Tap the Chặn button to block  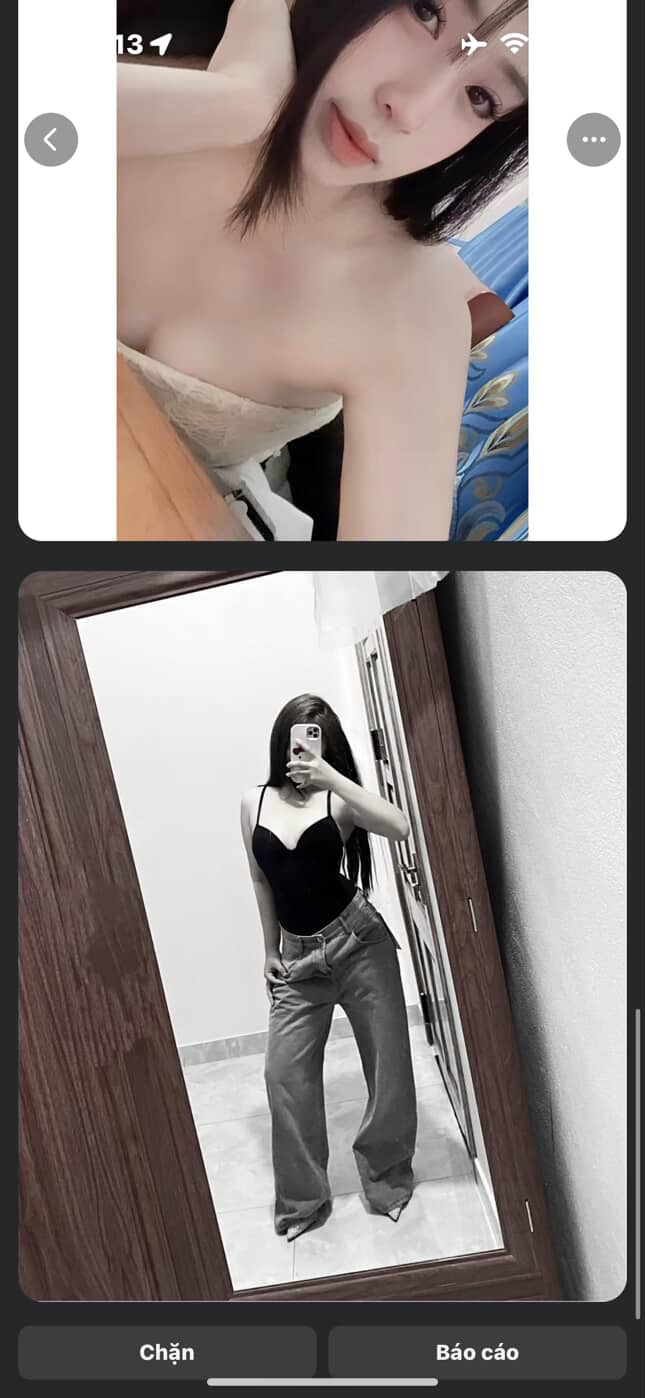(x=167, y=1352)
